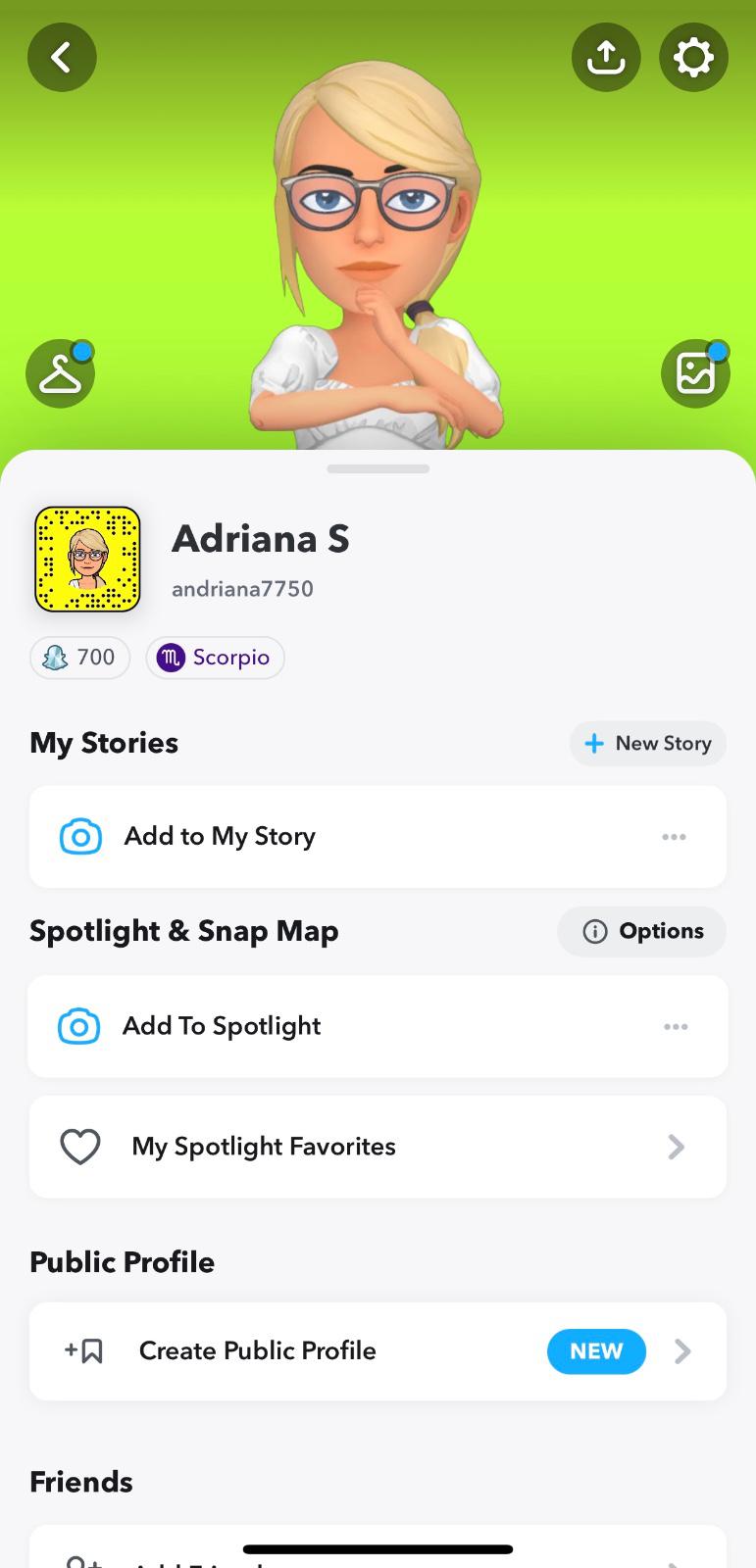Open more options for Add To Spotlight
The image size is (756, 1568).
(675, 1027)
